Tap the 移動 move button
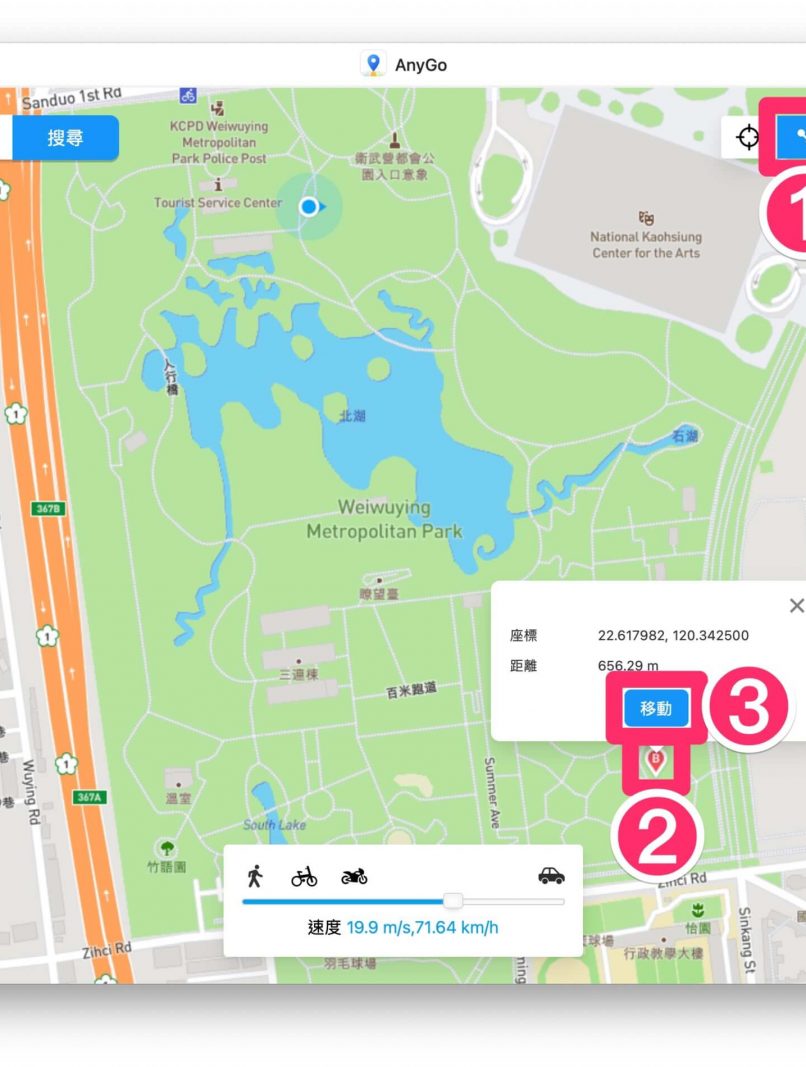This screenshot has width=806, height=1067. click(656, 709)
